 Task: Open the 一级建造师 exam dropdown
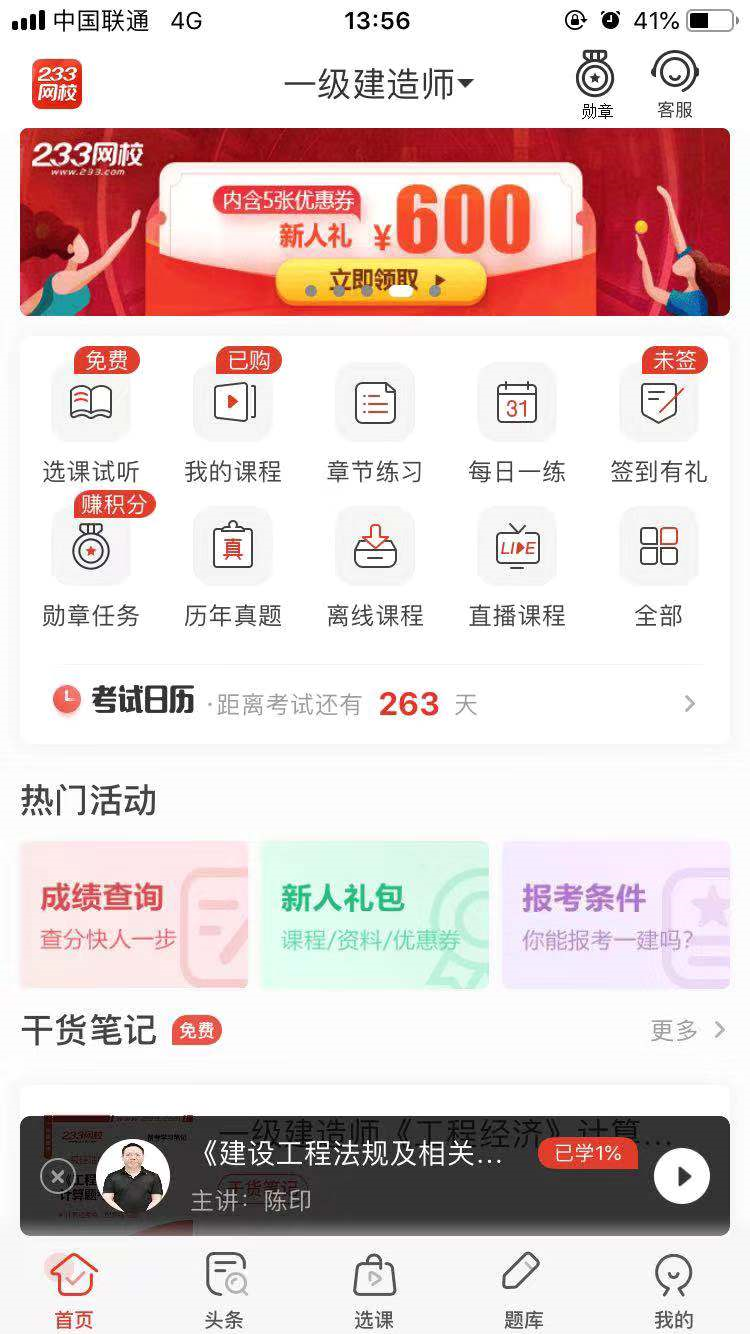(x=378, y=84)
